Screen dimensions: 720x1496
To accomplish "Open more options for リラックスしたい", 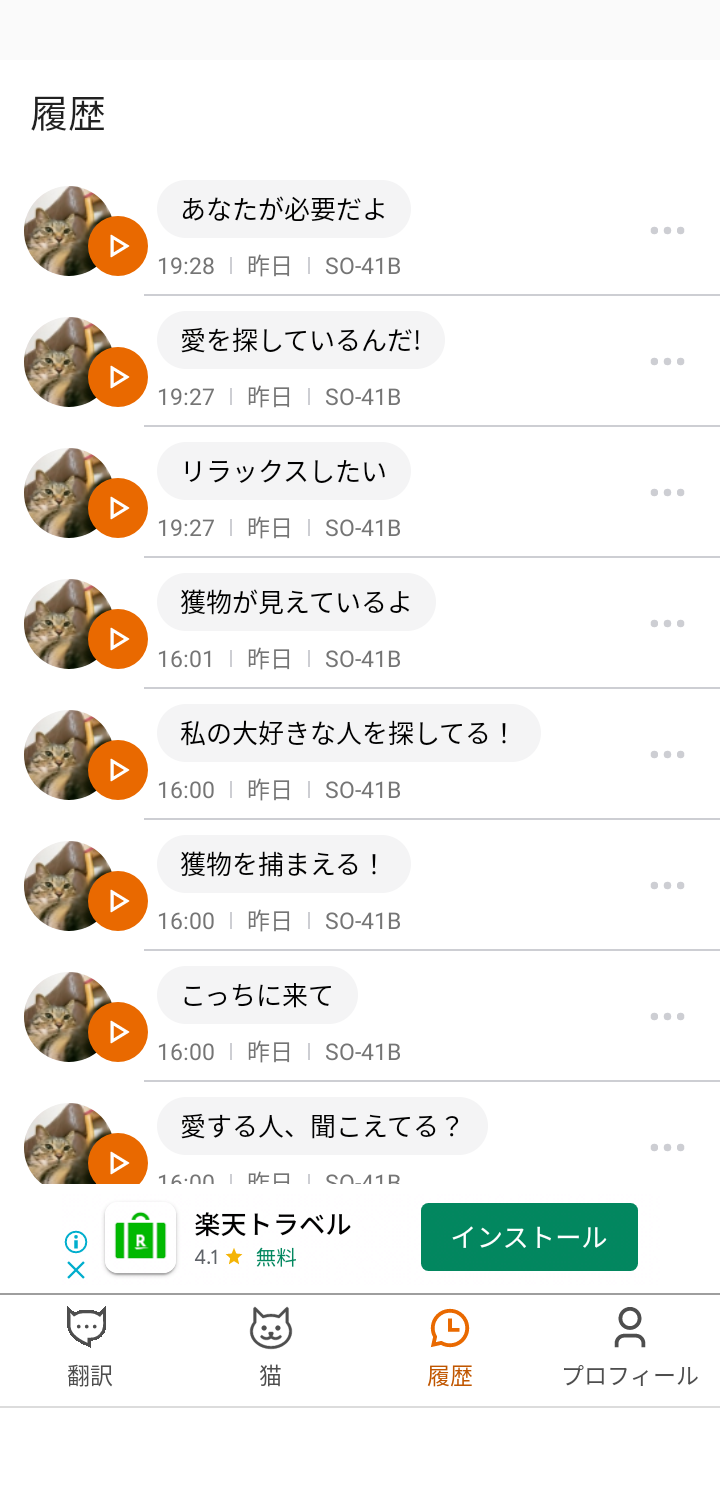I will point(667,493).
